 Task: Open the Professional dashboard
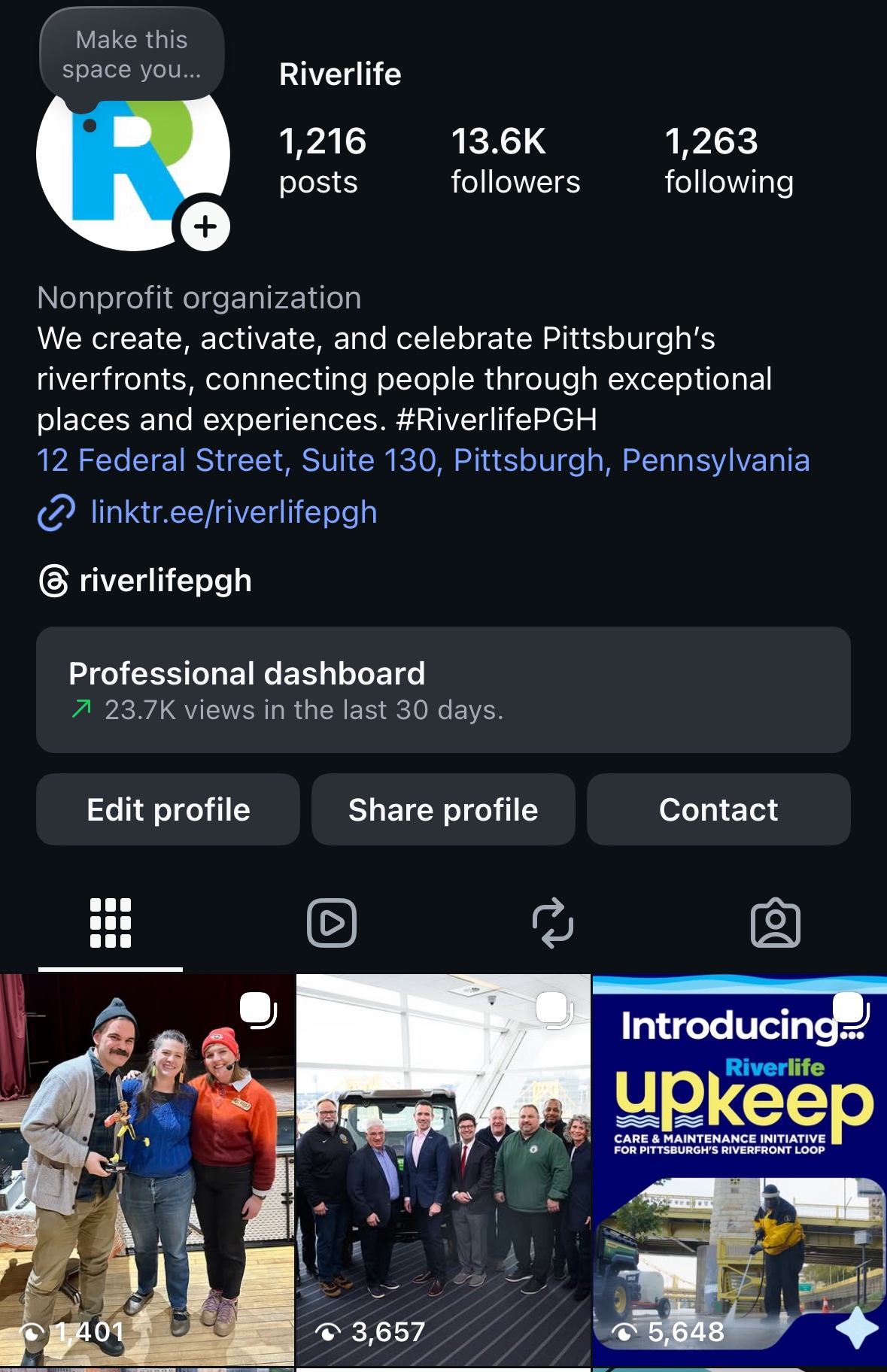coord(443,690)
